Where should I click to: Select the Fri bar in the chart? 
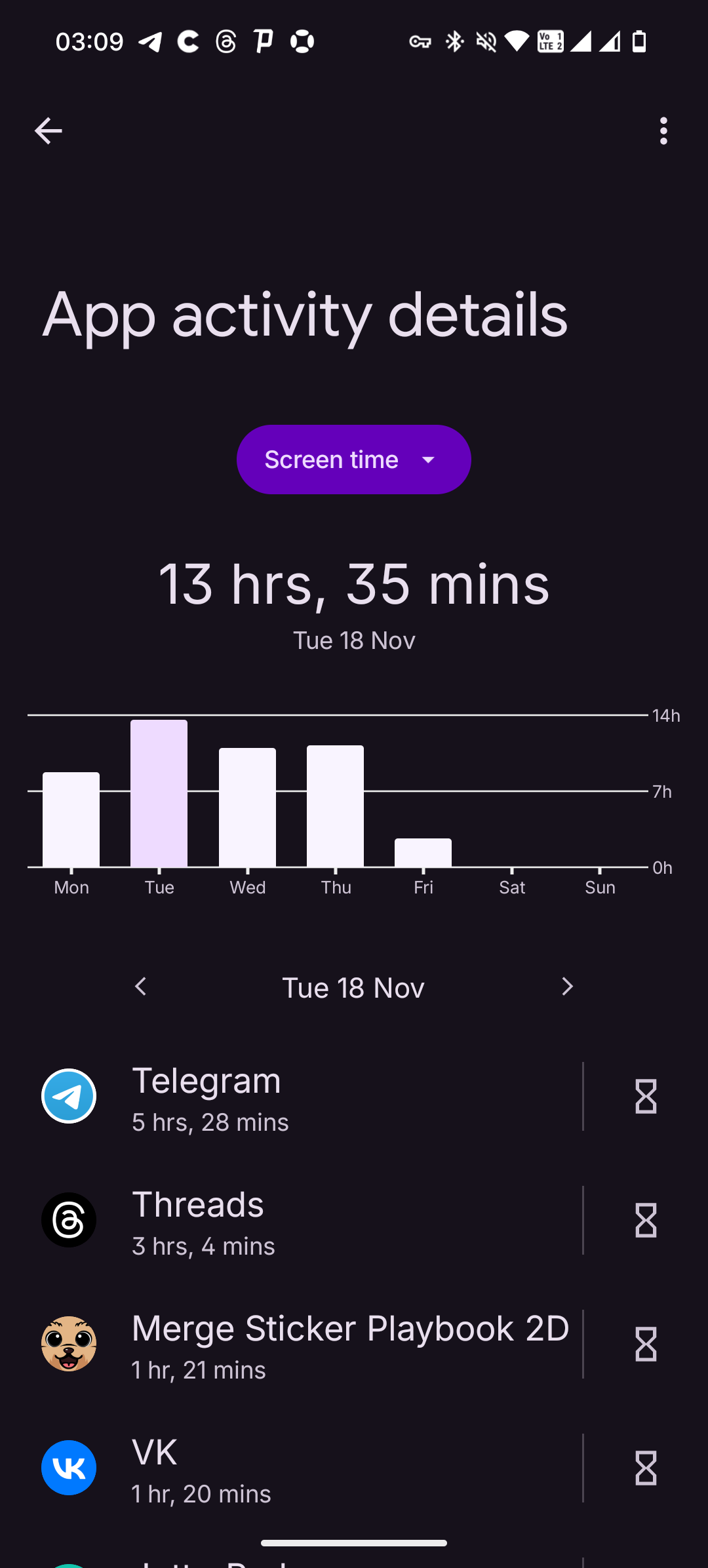point(423,852)
